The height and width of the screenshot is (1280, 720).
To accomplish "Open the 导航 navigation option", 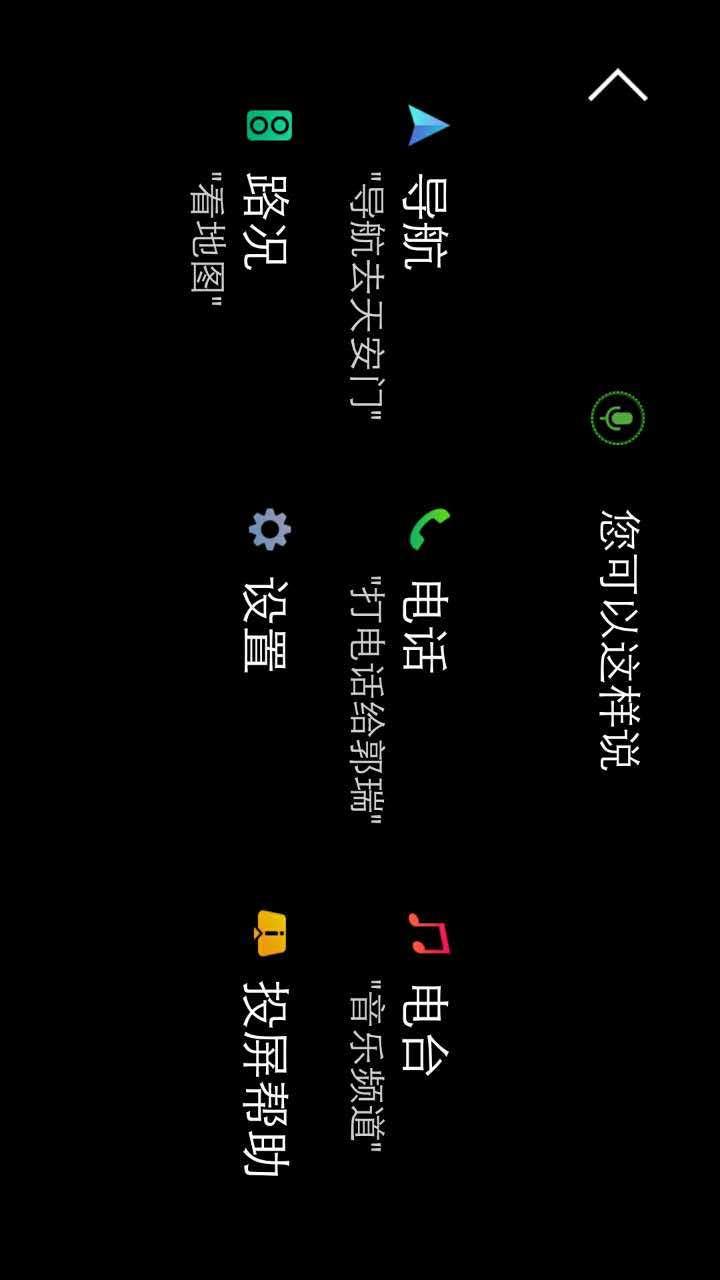I will pos(424,222).
